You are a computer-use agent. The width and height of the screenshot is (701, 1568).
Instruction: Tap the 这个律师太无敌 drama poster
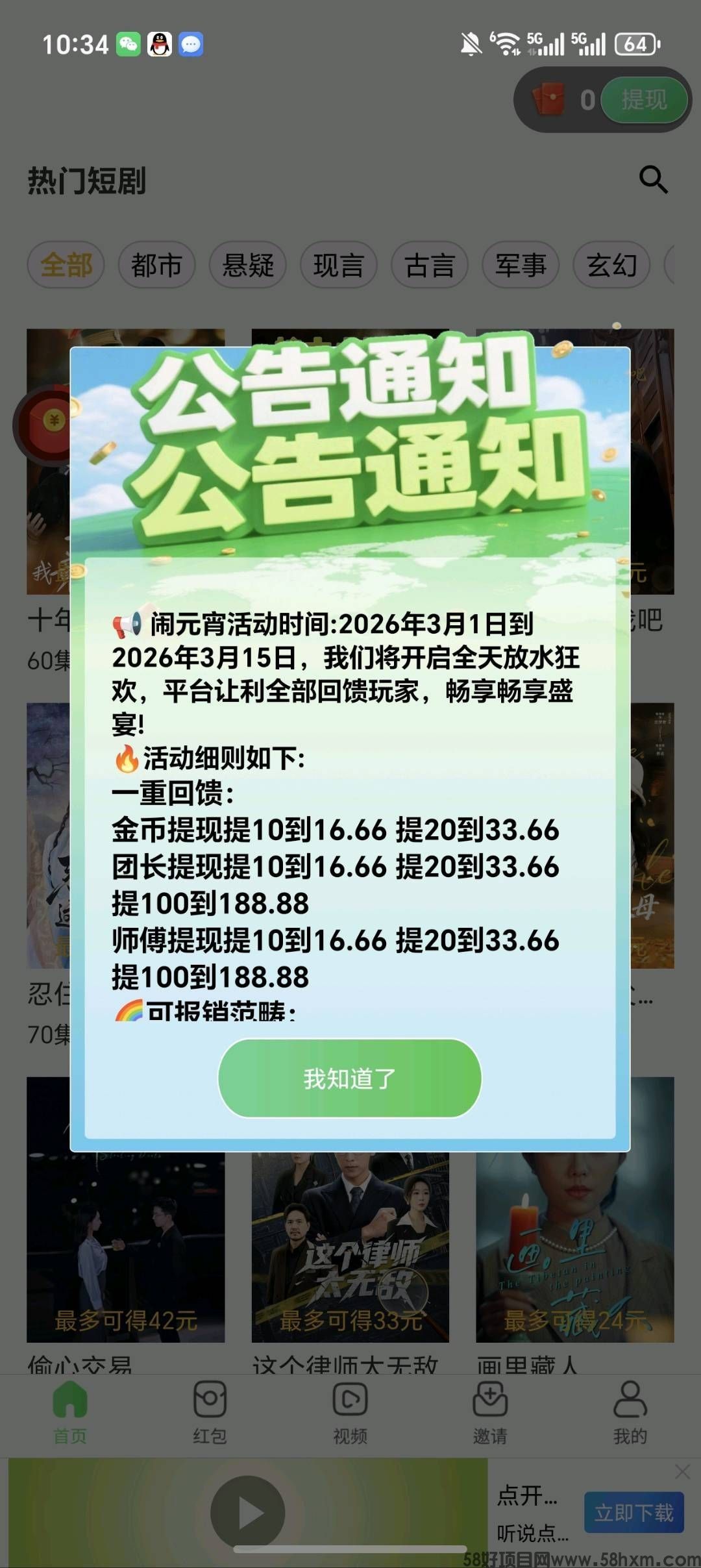click(x=350, y=1247)
